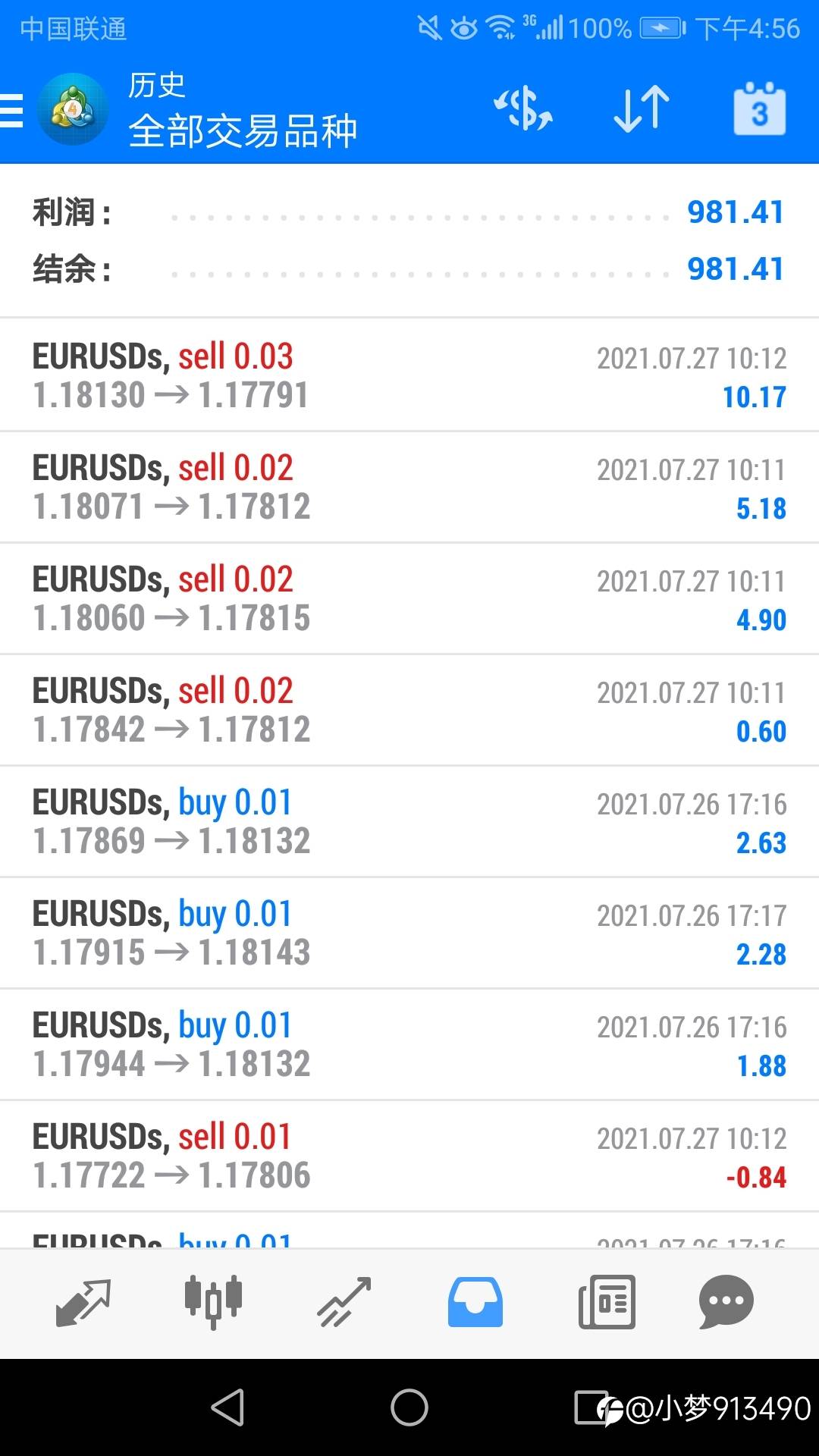Switch to the news tab
This screenshot has height=1456, width=819.
(x=607, y=1303)
